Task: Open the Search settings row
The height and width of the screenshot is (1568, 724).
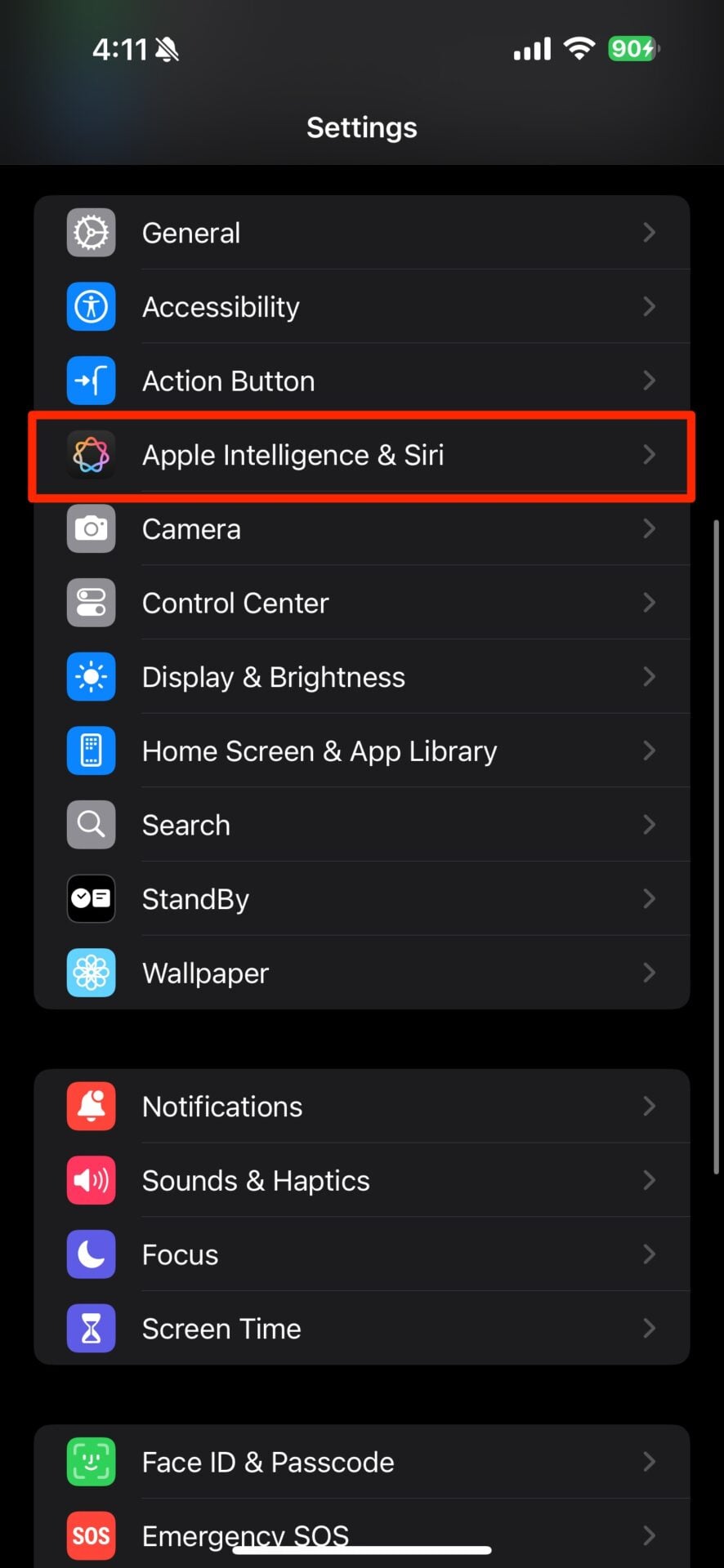Action: point(361,825)
